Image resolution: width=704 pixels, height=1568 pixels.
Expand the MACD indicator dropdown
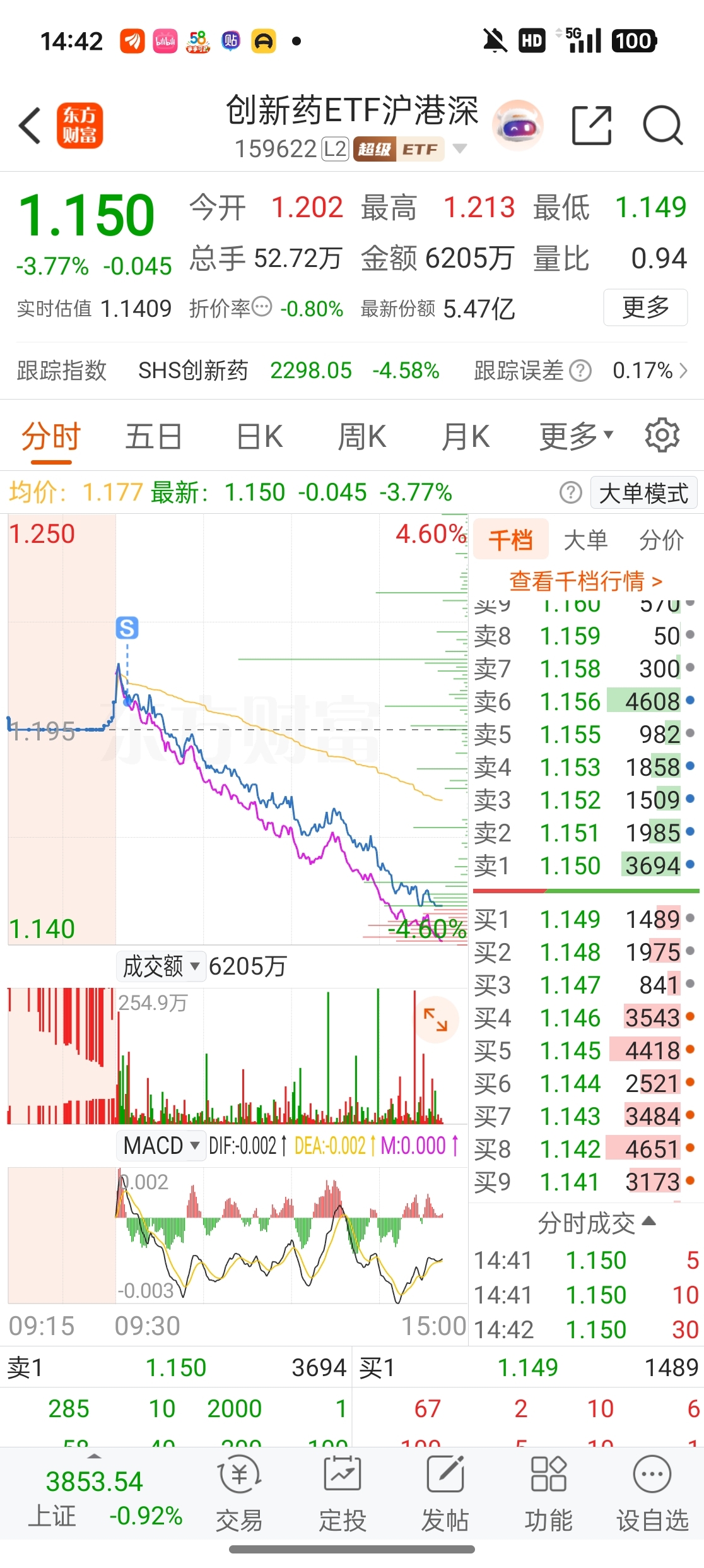pos(161,1146)
